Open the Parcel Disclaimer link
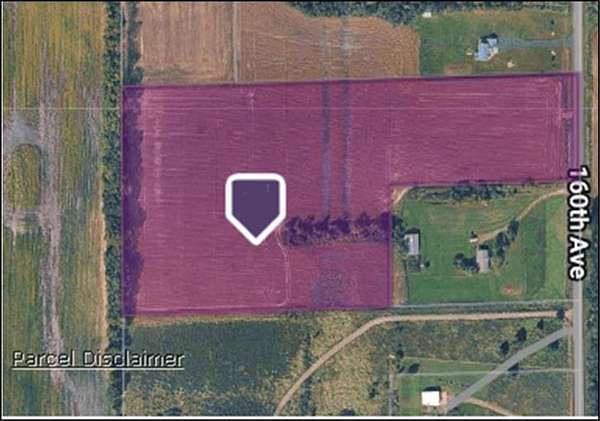Screen dimensions: 600x421 coord(97,359)
